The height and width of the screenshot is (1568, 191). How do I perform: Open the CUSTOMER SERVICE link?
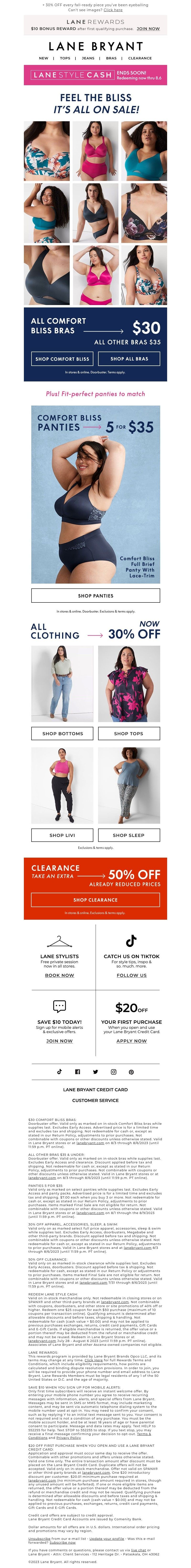pos(95,1101)
